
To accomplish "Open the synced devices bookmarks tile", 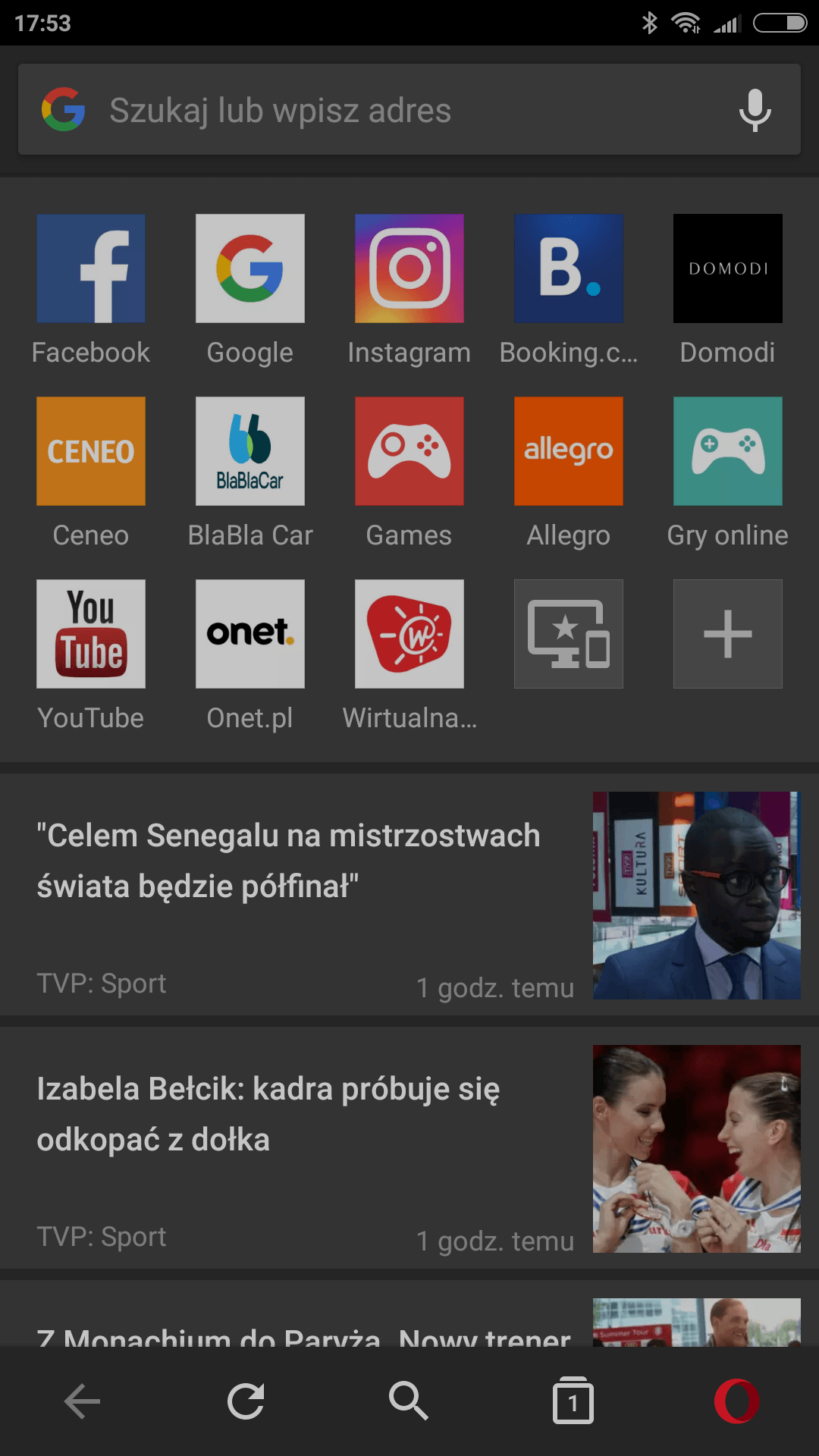I will pyautogui.click(x=569, y=634).
